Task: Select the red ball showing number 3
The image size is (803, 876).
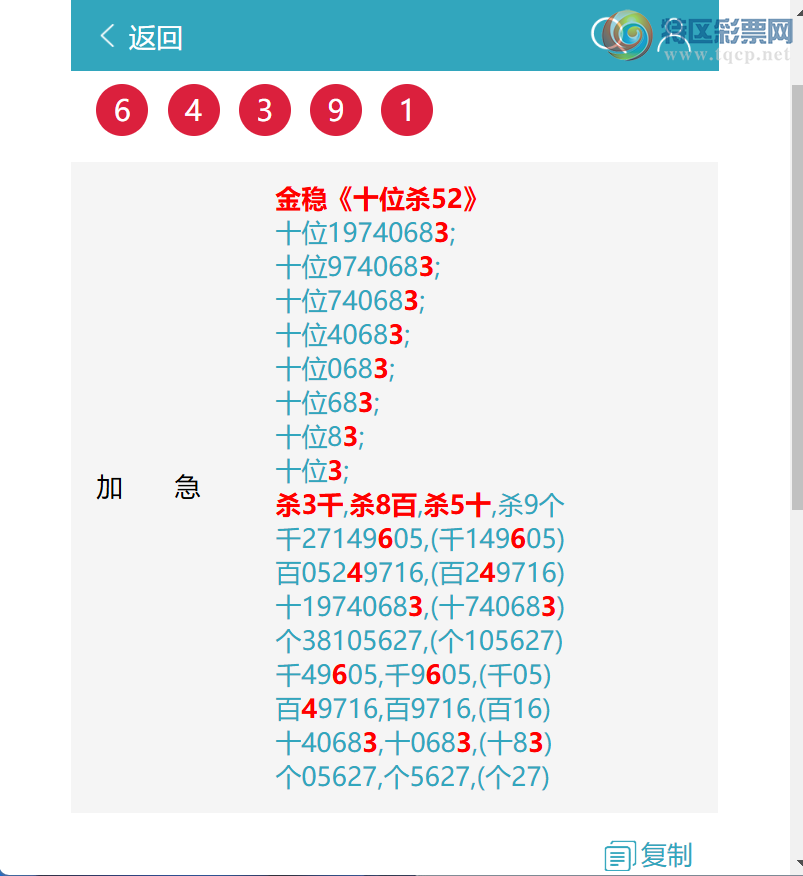Action: coord(264,110)
